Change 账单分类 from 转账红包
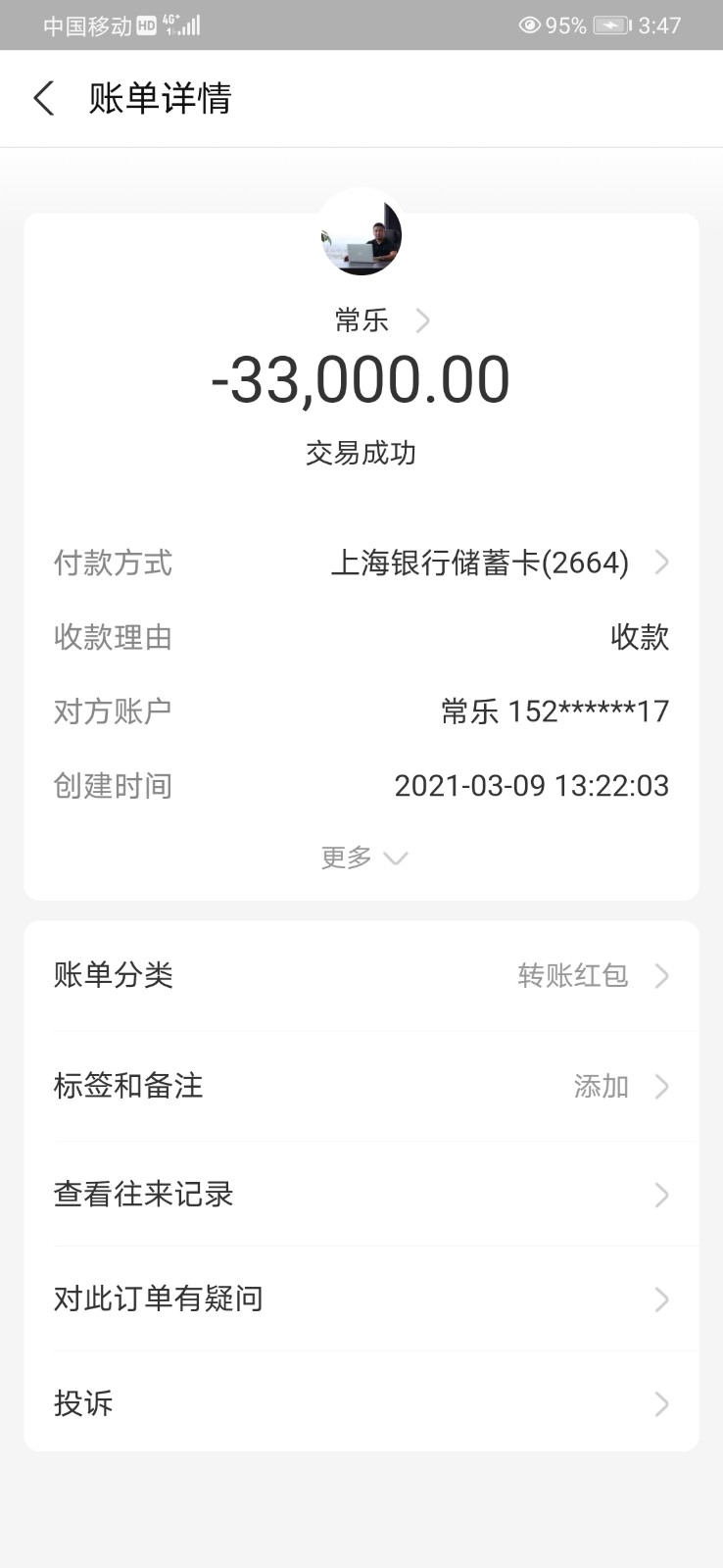This screenshot has height=1568, width=723. click(x=361, y=976)
